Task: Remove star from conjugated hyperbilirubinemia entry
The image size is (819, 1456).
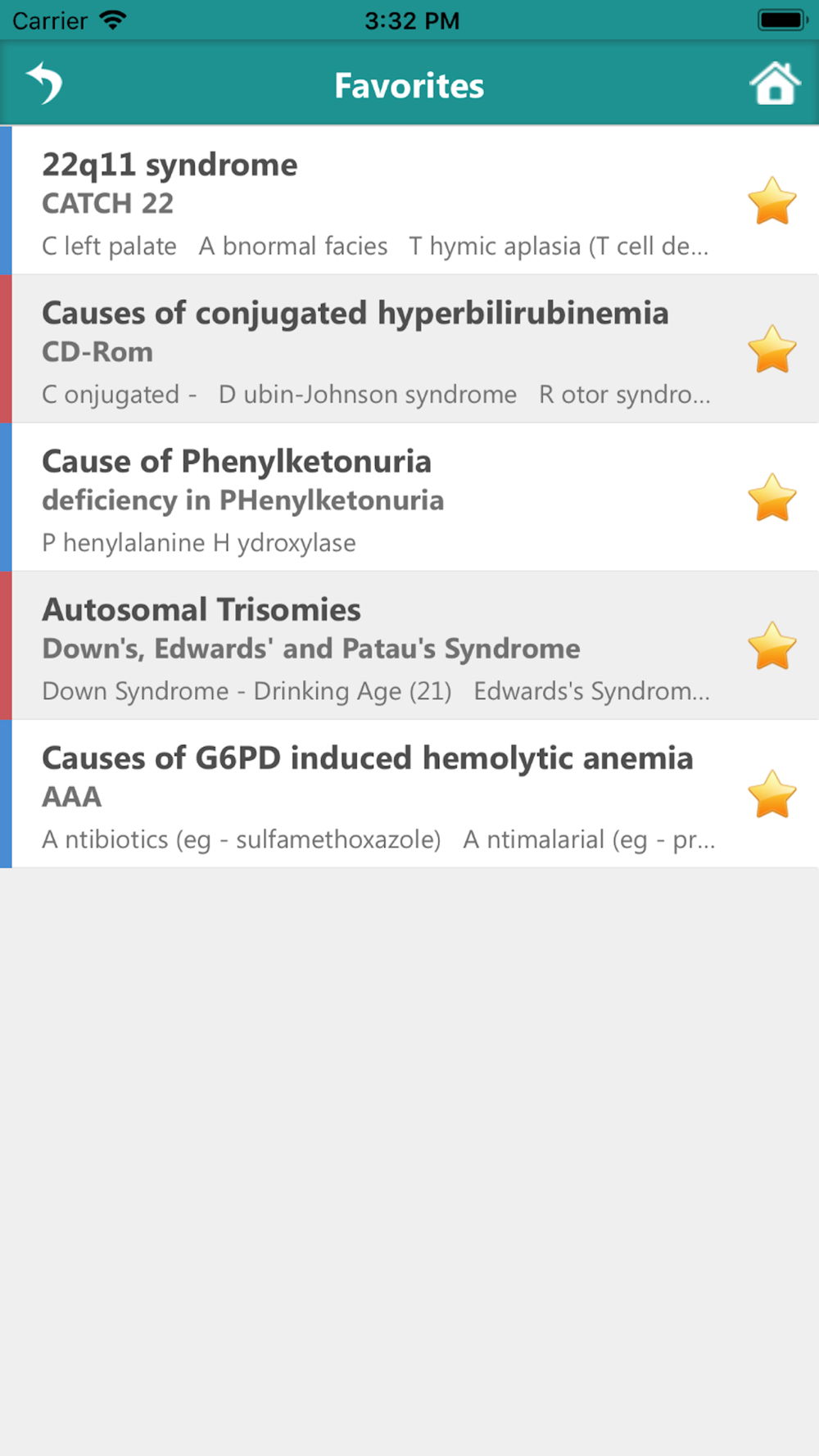Action: [771, 350]
